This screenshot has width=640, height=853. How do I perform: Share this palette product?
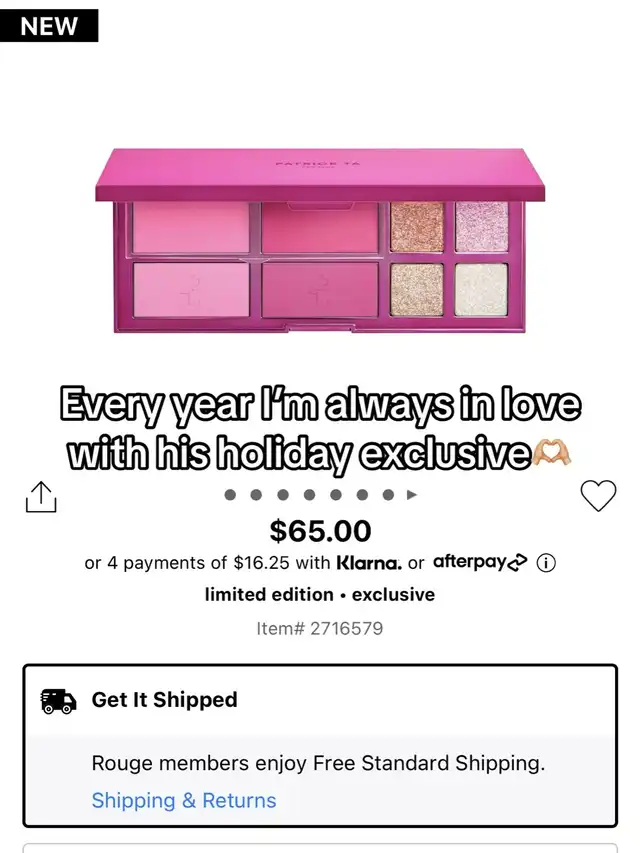coord(41,496)
